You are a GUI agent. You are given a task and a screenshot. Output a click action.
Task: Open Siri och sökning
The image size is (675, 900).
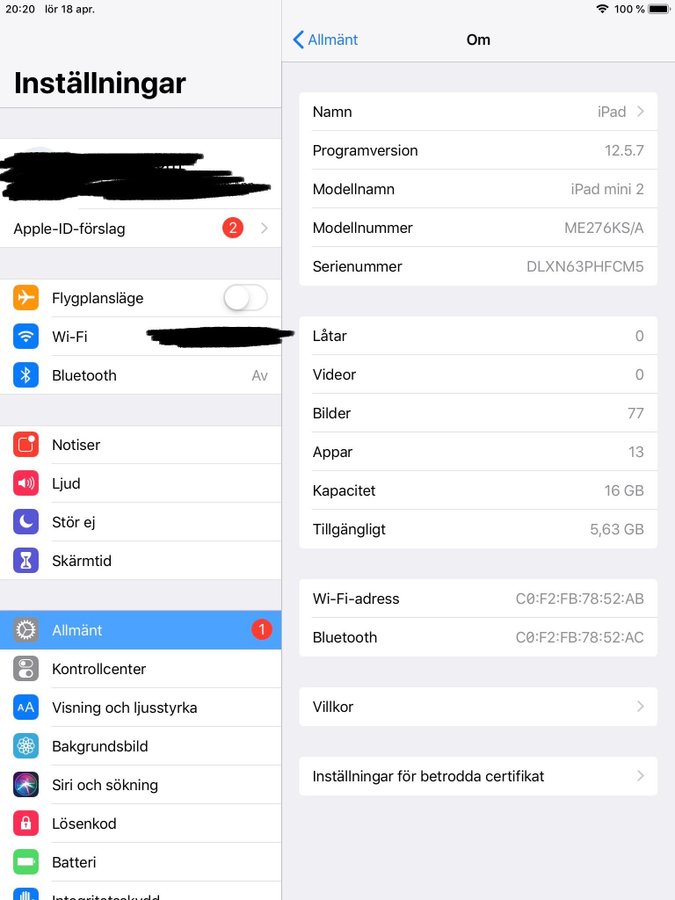point(140,785)
